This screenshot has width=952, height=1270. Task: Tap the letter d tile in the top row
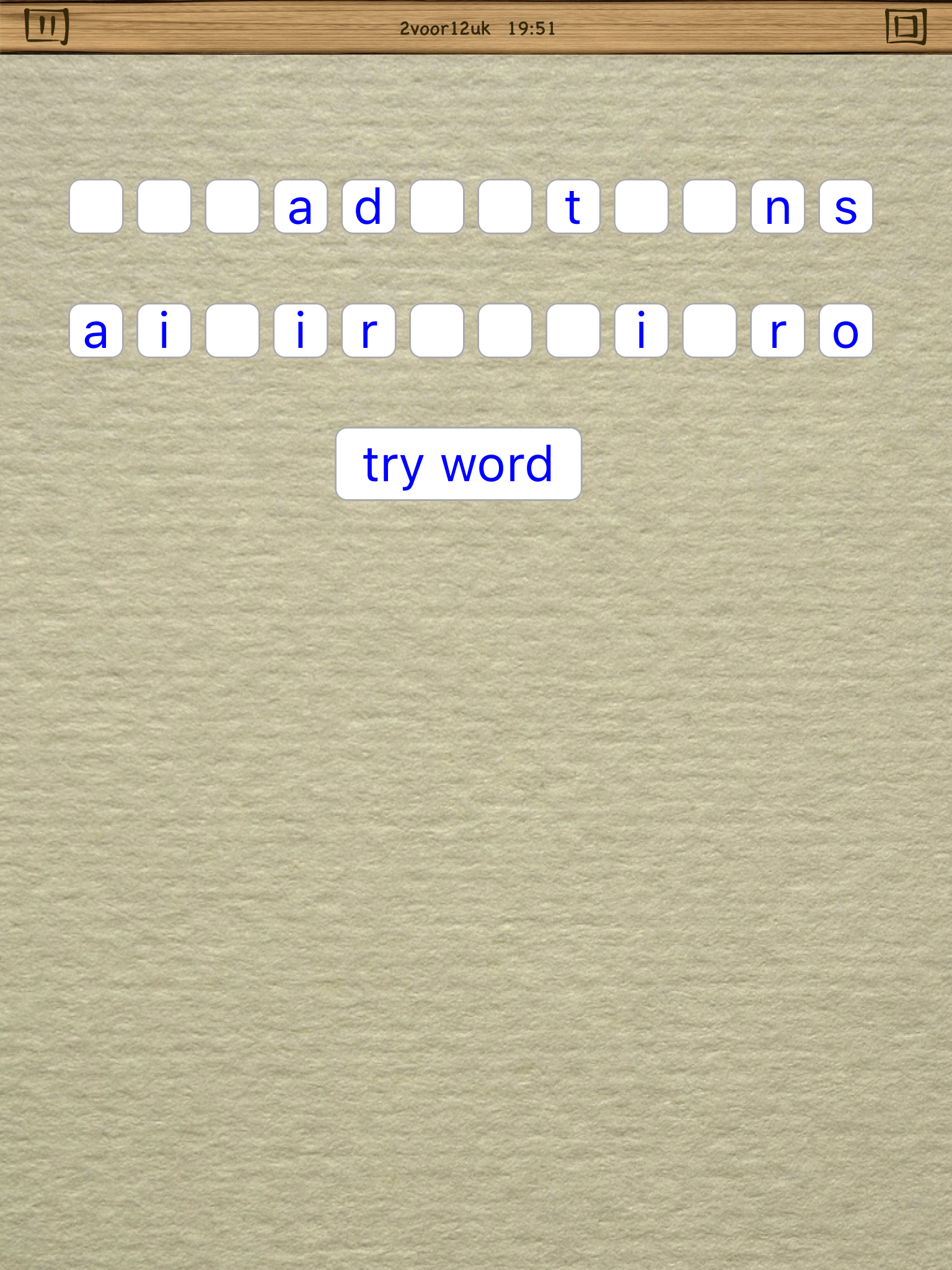coord(368,206)
